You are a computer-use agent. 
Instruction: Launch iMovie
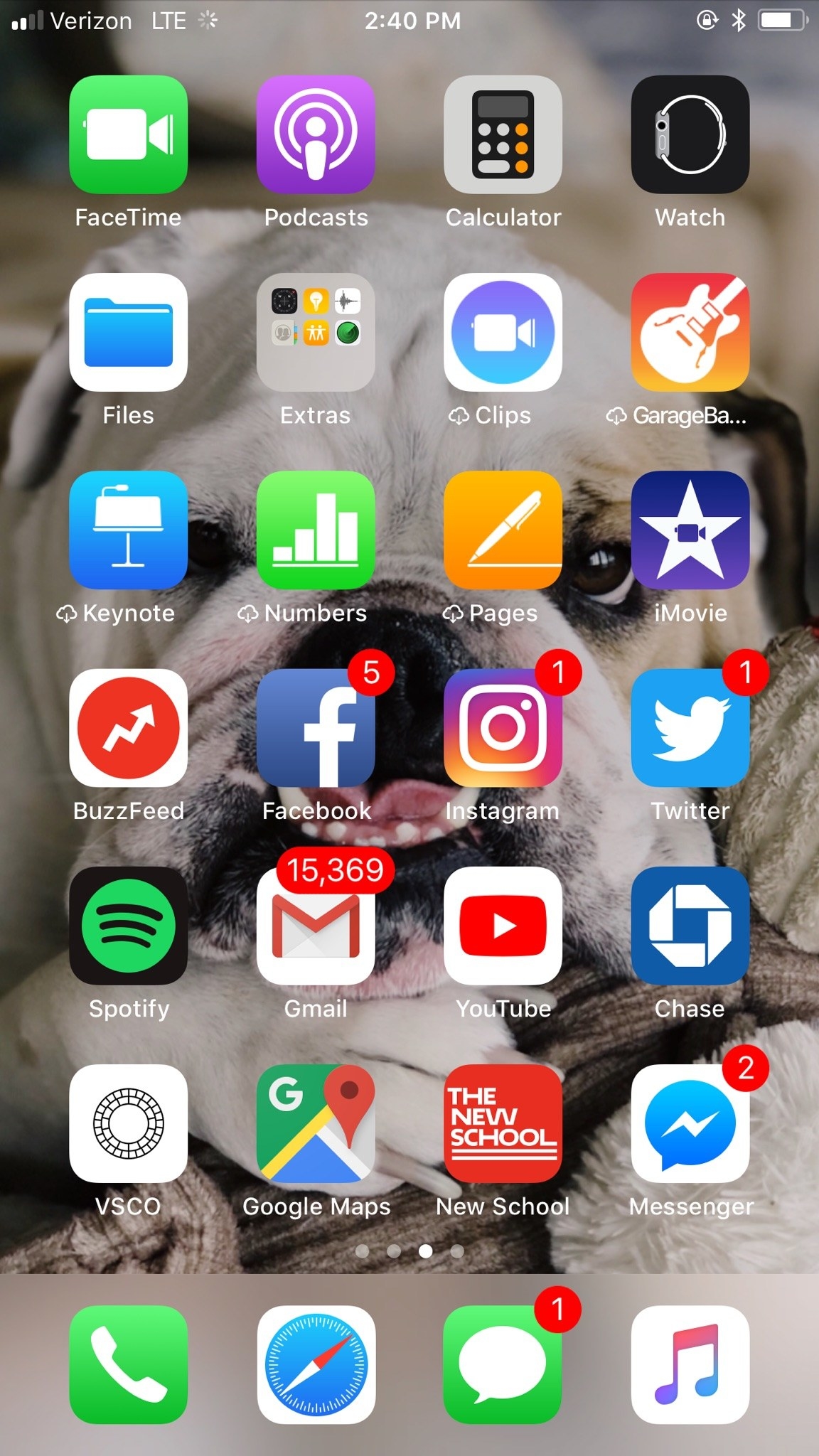[690, 530]
